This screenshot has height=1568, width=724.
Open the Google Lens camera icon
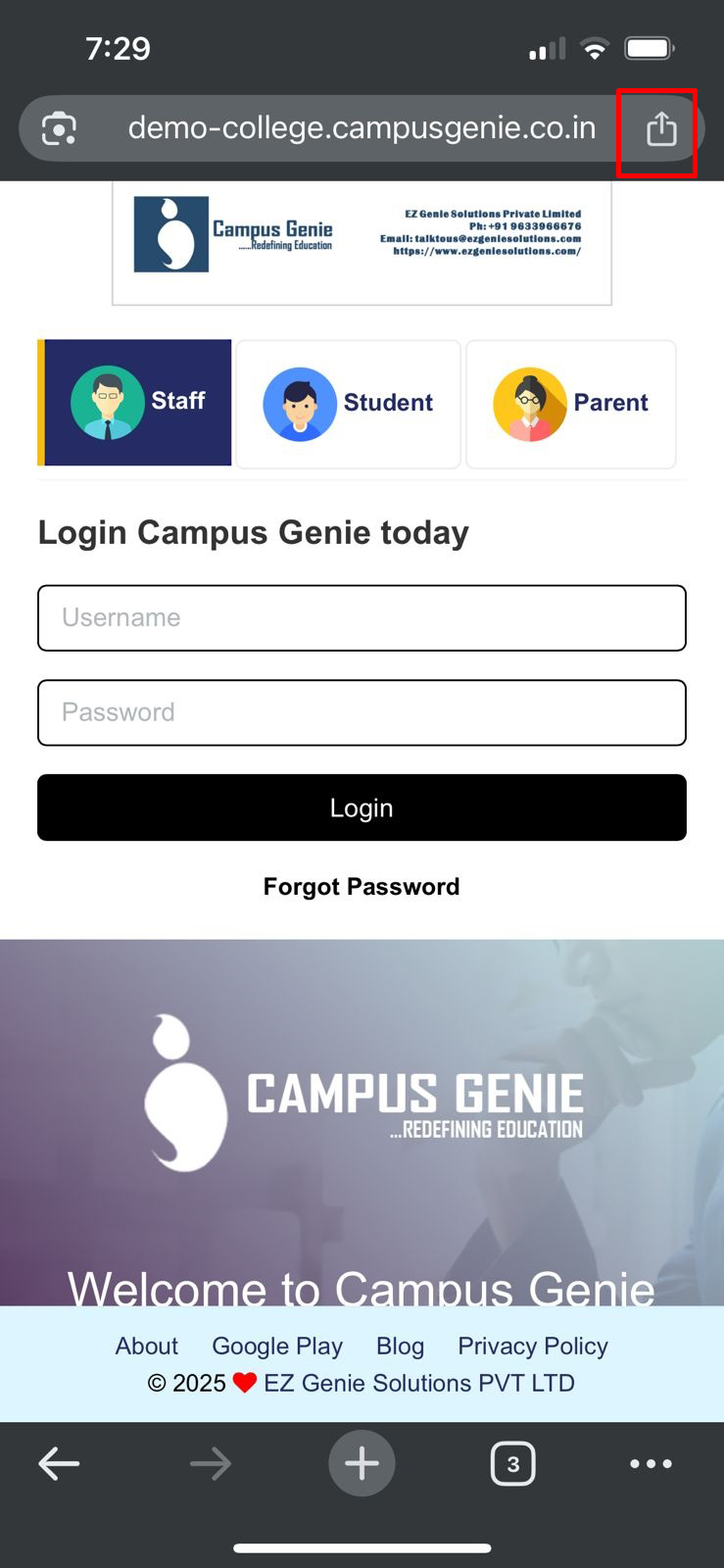tap(59, 129)
